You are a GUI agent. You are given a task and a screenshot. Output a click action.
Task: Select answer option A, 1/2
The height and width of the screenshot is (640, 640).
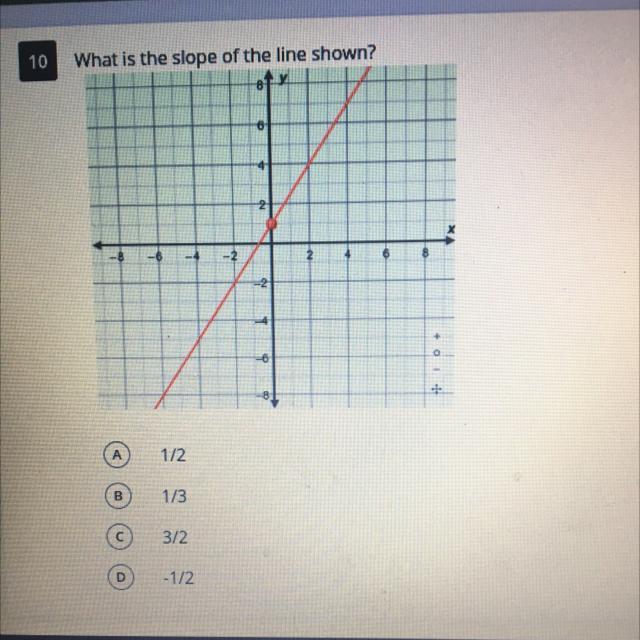click(115, 453)
